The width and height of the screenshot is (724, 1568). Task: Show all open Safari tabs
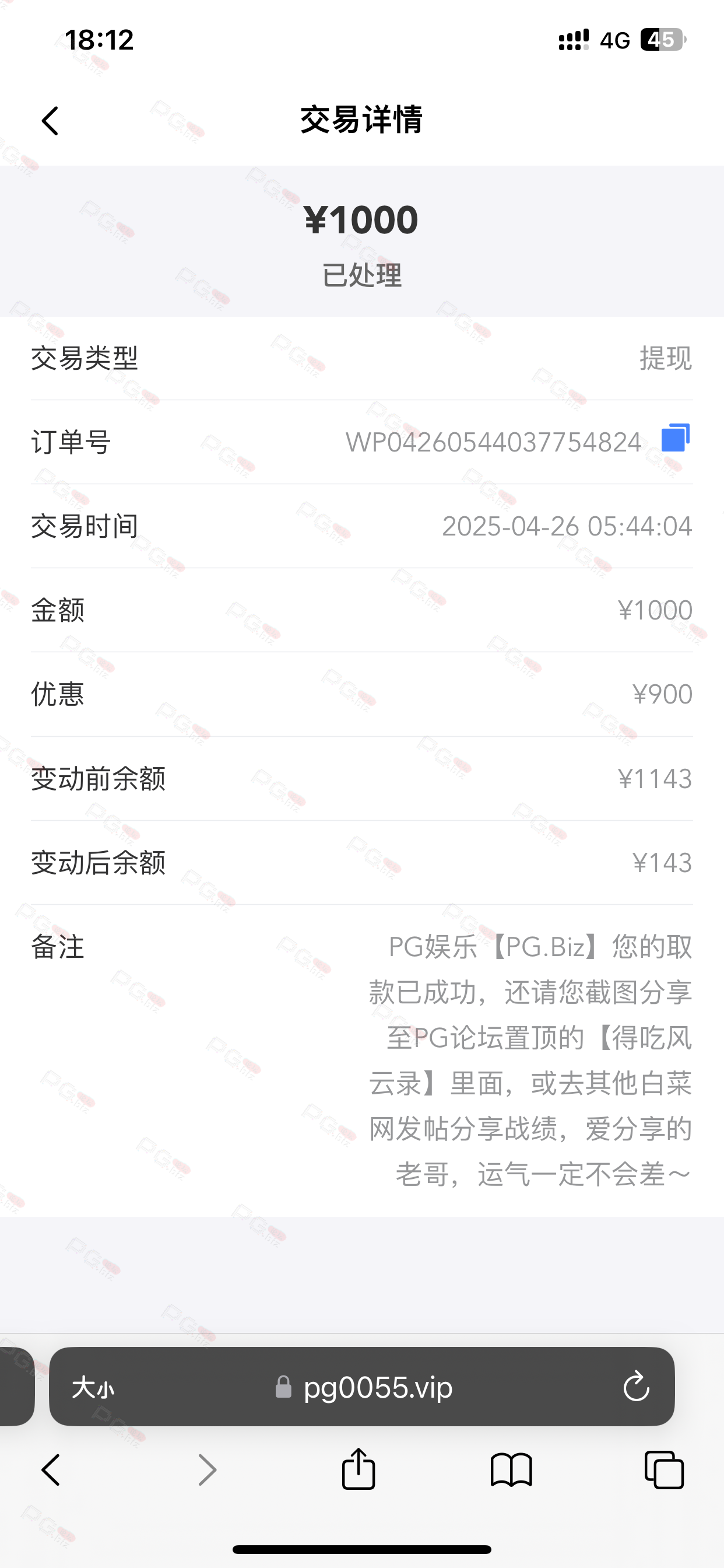coord(664,1470)
